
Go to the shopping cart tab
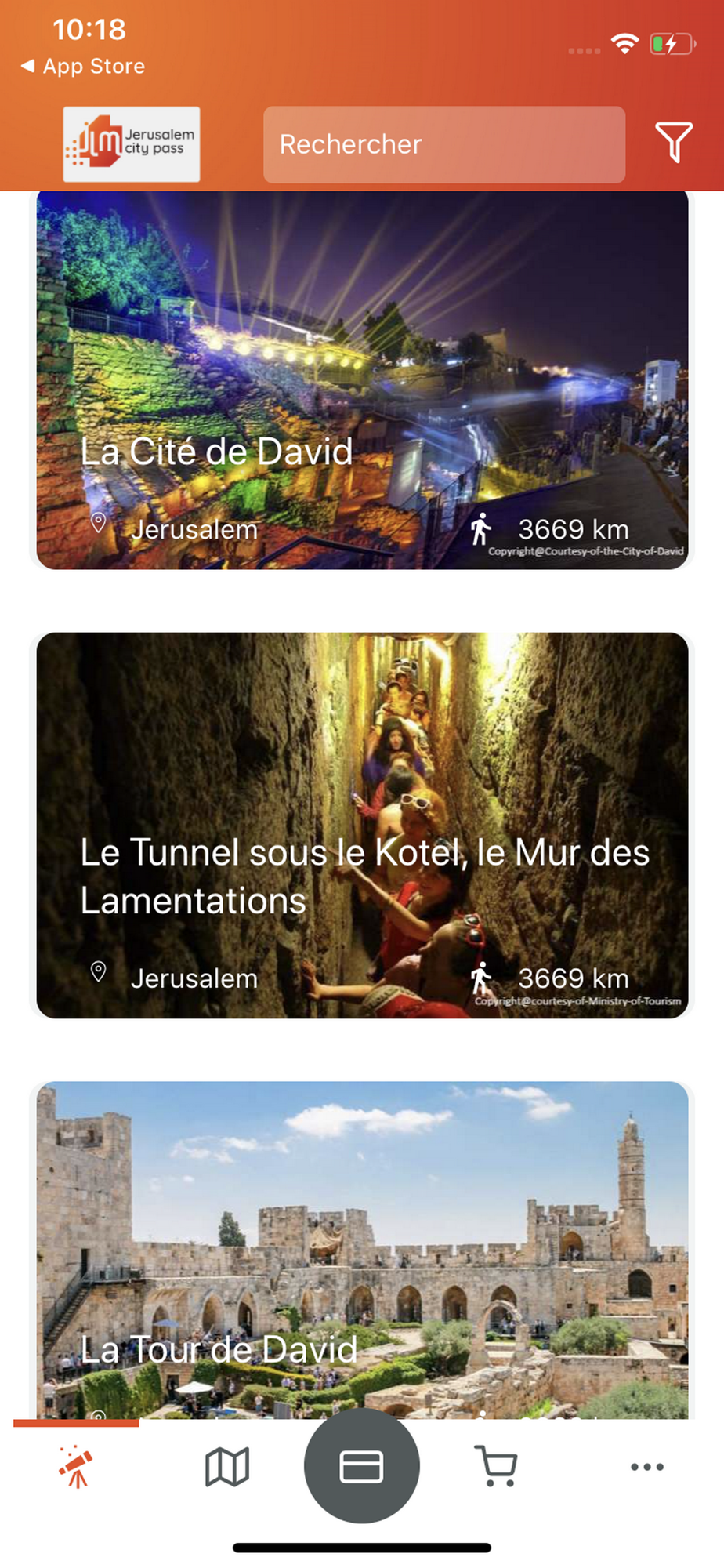pyautogui.click(x=496, y=1466)
